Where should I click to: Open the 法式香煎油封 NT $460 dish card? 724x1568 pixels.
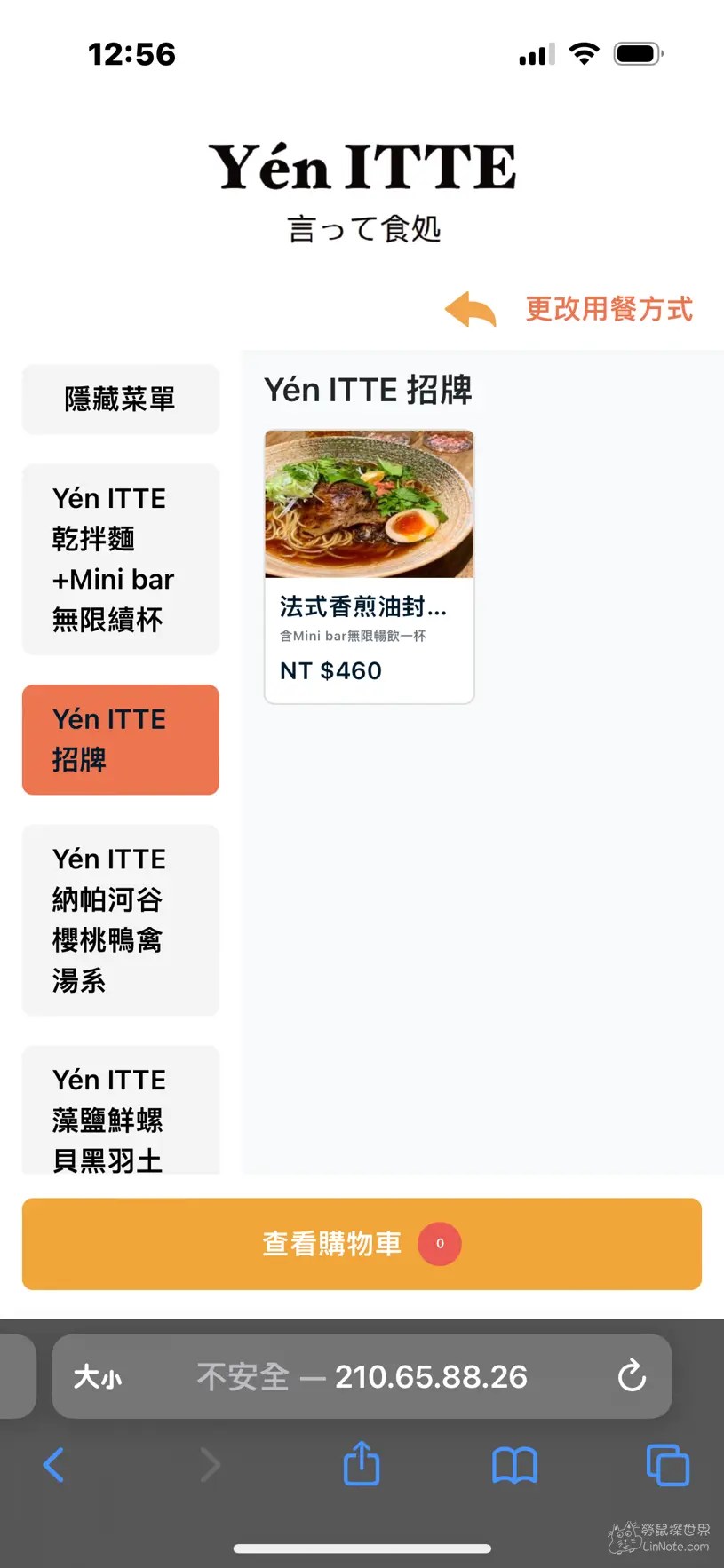click(x=369, y=566)
